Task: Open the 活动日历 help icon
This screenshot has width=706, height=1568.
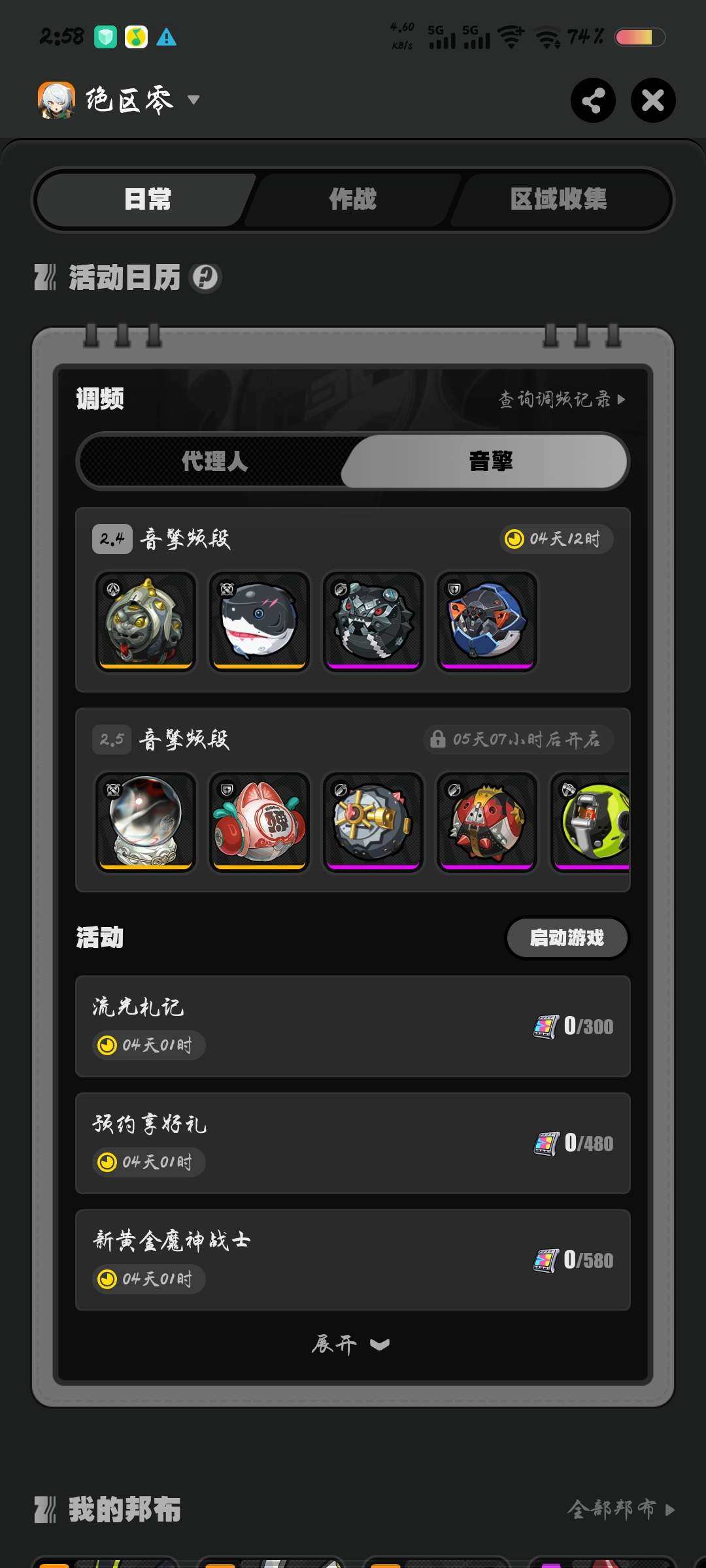Action: click(x=205, y=278)
